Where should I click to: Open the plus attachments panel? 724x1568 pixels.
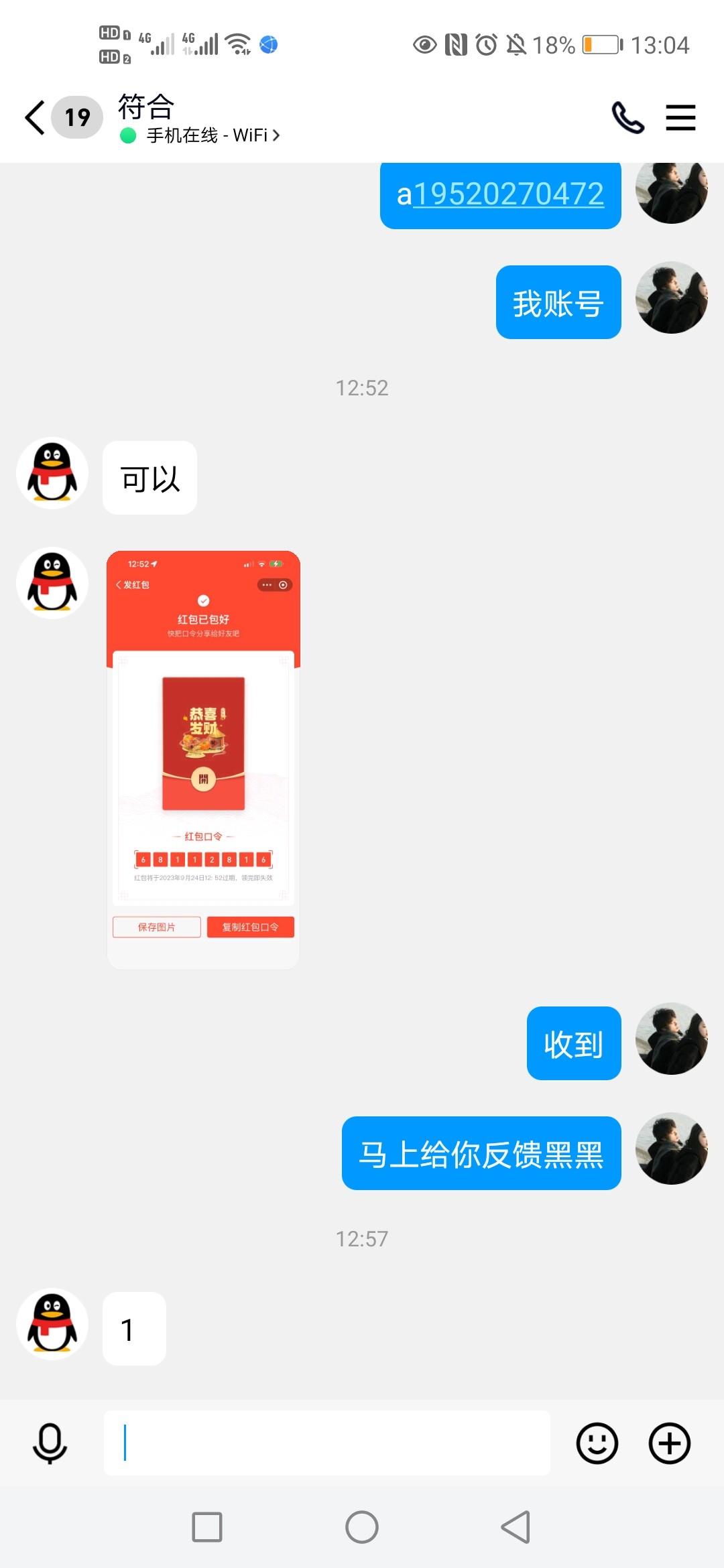point(669,1443)
